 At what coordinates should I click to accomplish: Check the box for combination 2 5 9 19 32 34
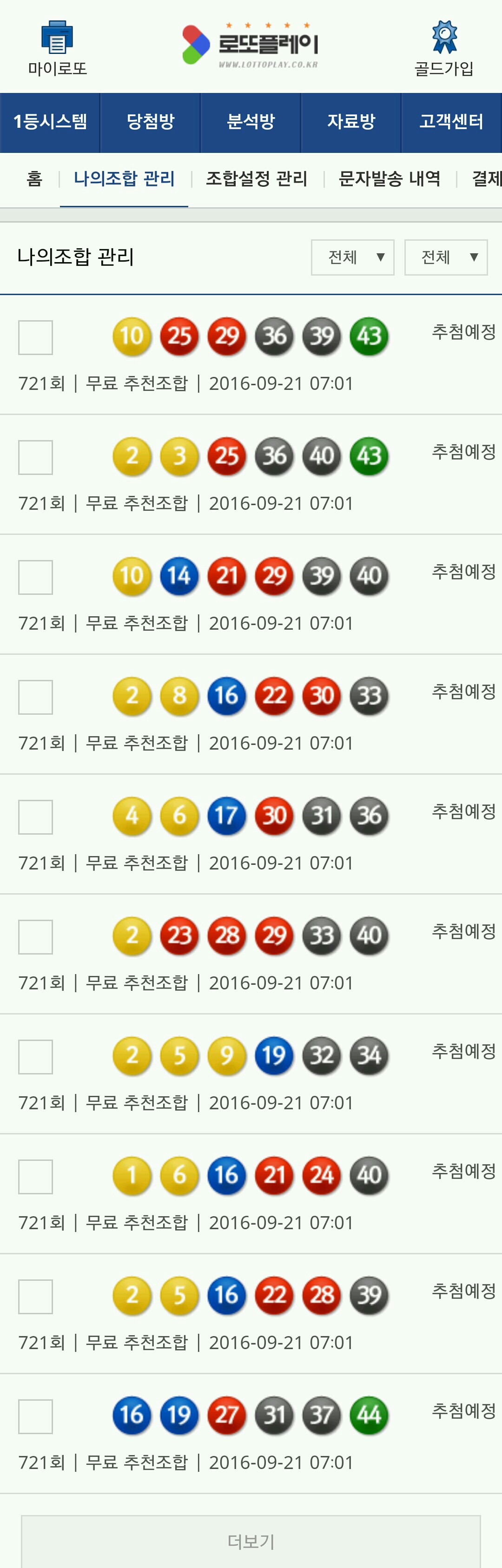35,1057
